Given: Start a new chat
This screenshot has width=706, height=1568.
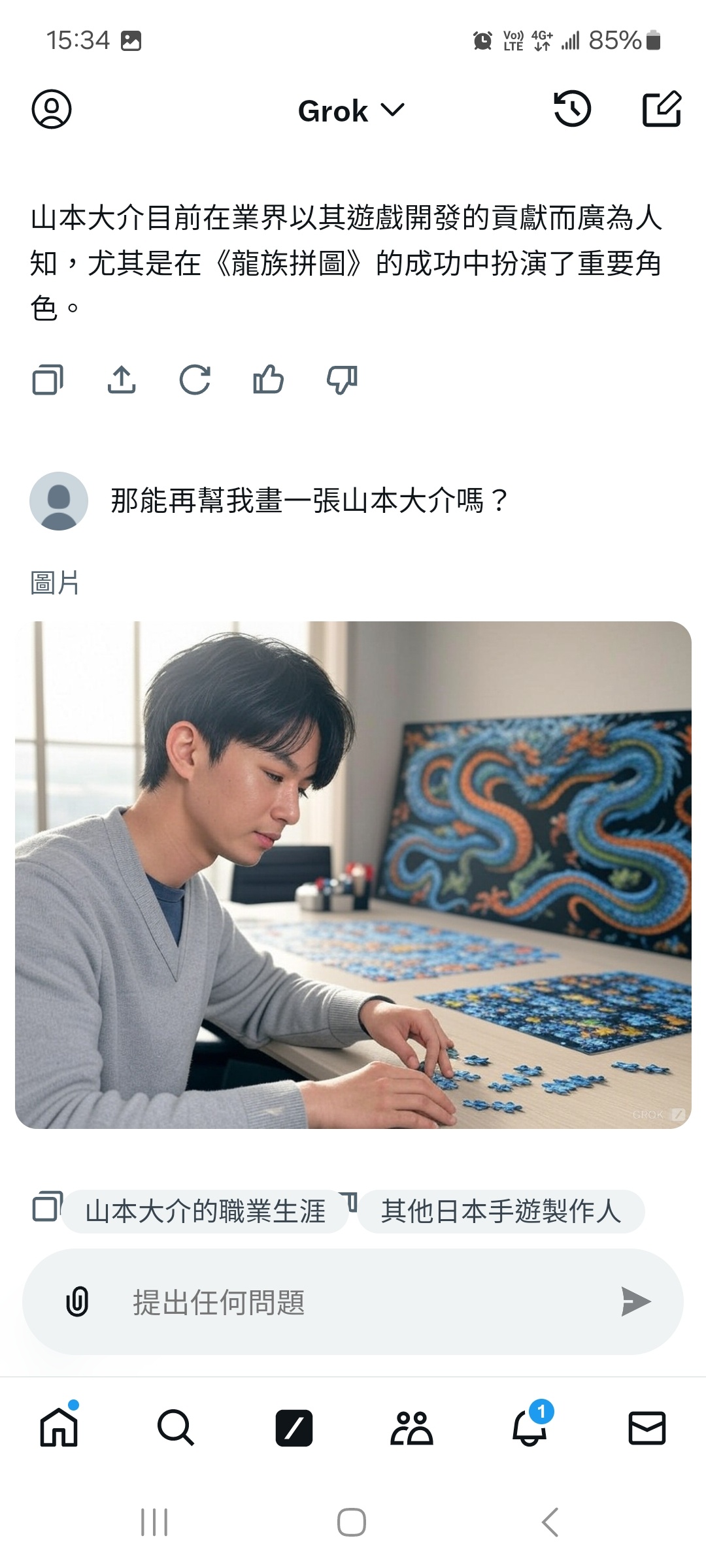Looking at the screenshot, I should [661, 109].
